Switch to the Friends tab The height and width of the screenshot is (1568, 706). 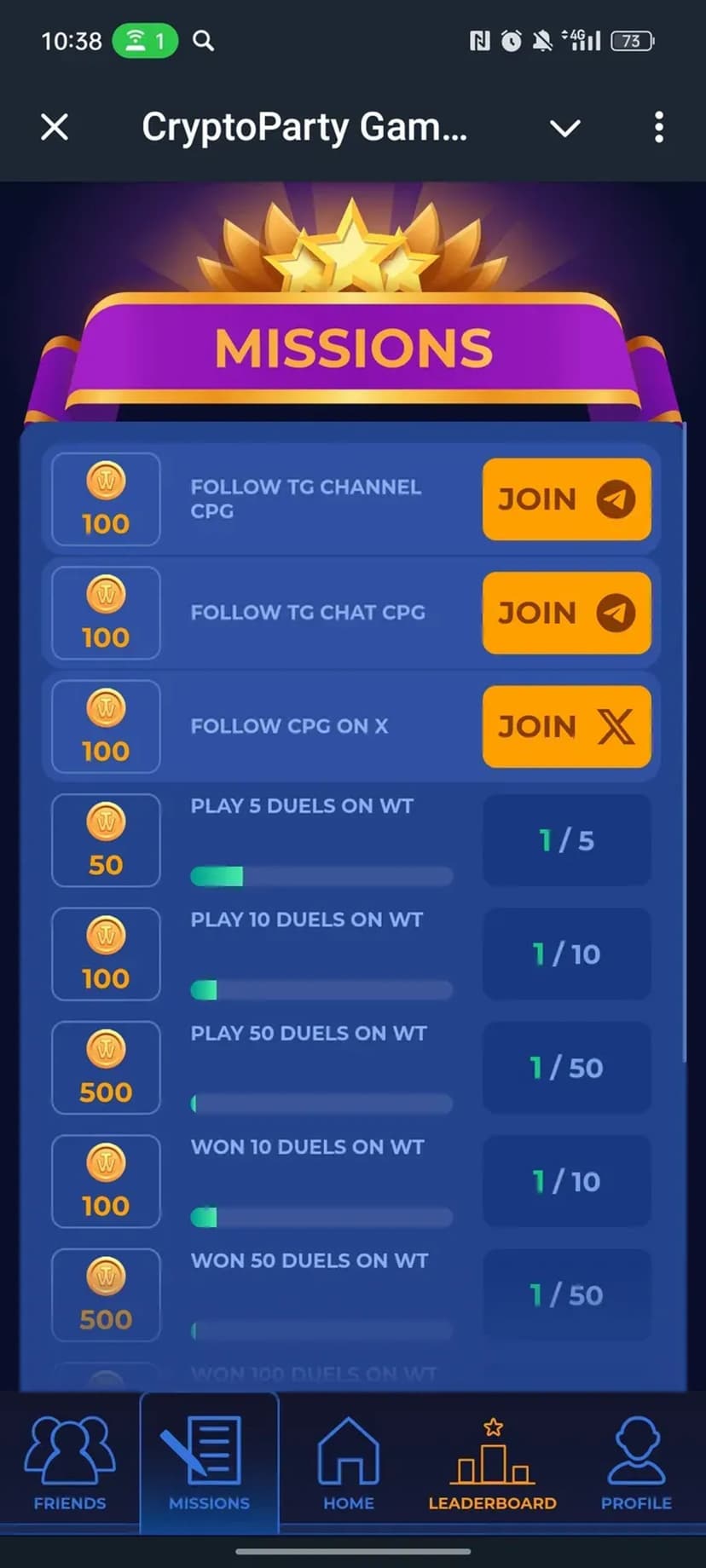[70, 1462]
